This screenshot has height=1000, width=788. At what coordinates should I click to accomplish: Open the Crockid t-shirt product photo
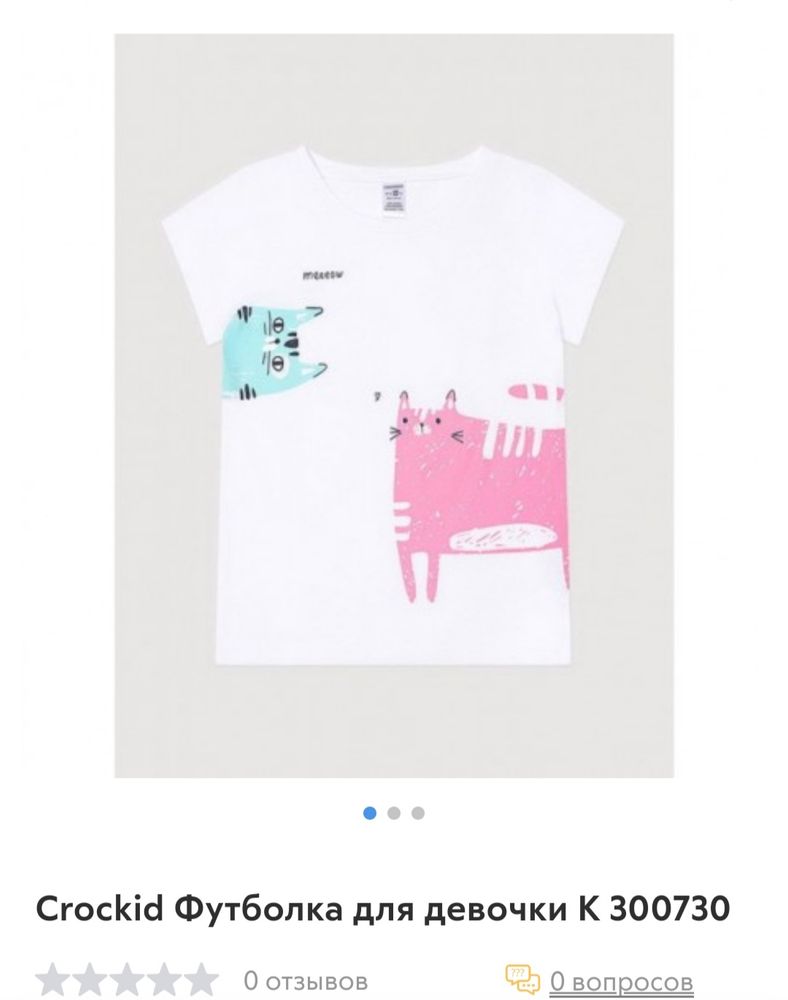point(394,405)
